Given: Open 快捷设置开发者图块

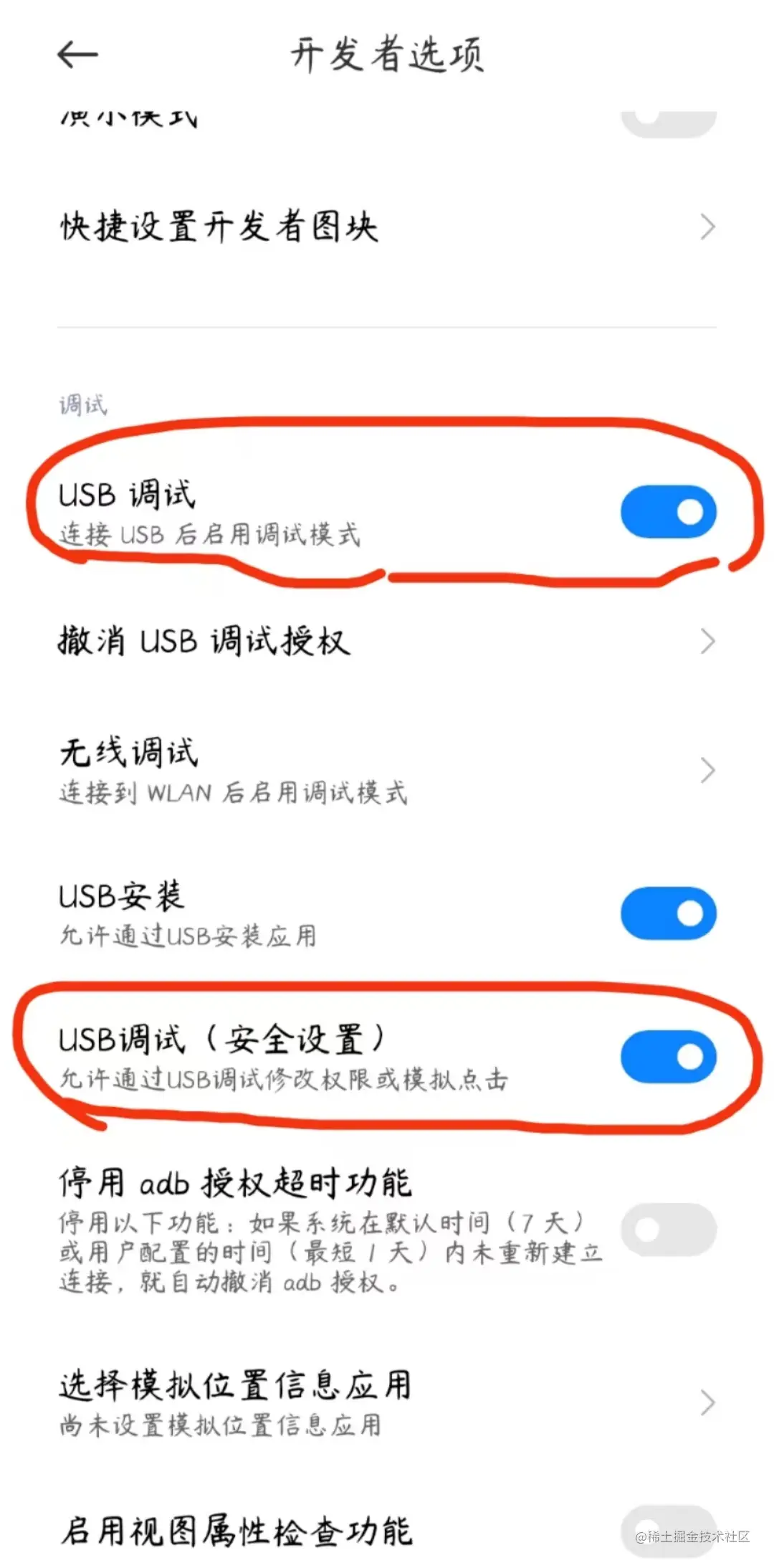Looking at the screenshot, I should tap(387, 227).
